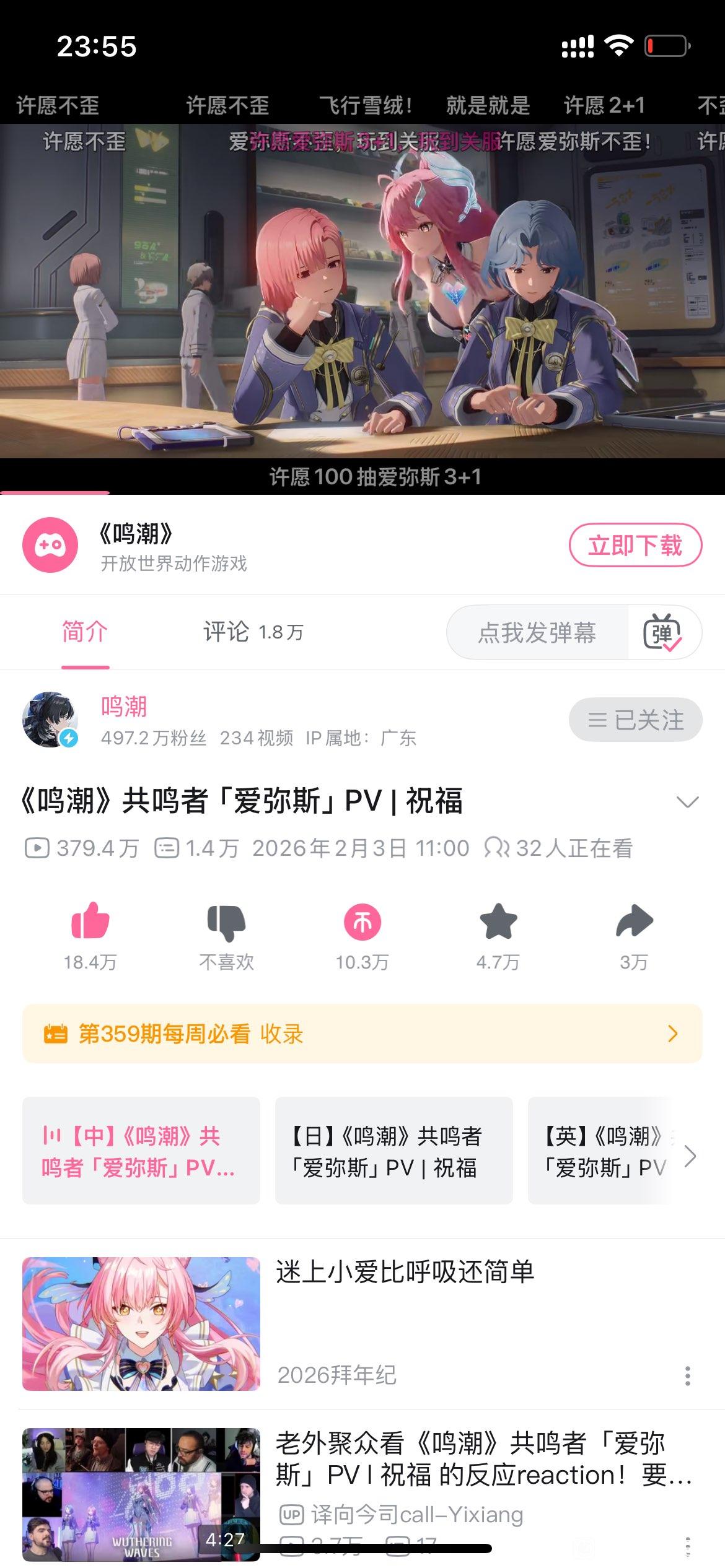This screenshot has height=1568, width=725.
Task: Open the 《鸣潮》 game info card
Action: (x=174, y=546)
